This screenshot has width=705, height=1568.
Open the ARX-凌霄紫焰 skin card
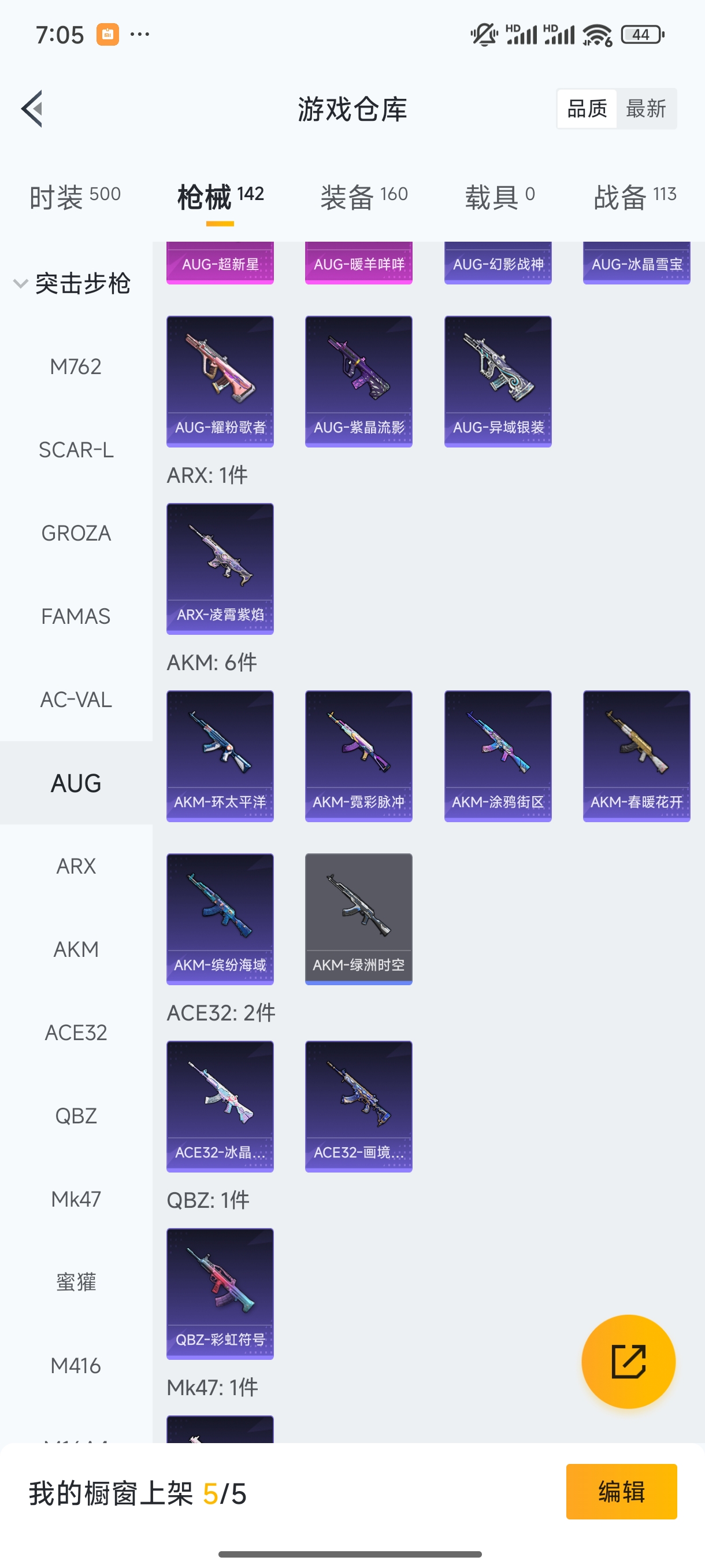(x=220, y=568)
